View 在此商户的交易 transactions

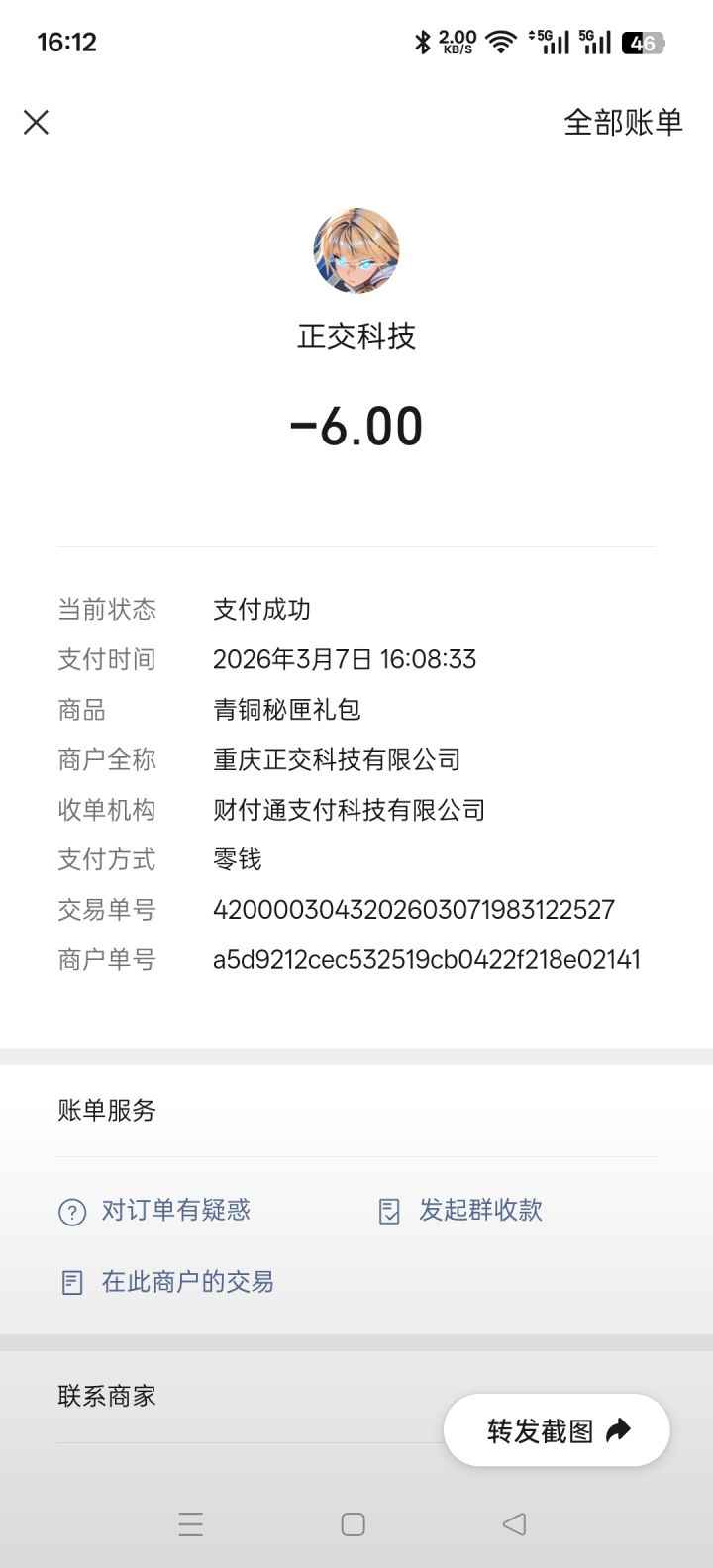[x=188, y=1282]
